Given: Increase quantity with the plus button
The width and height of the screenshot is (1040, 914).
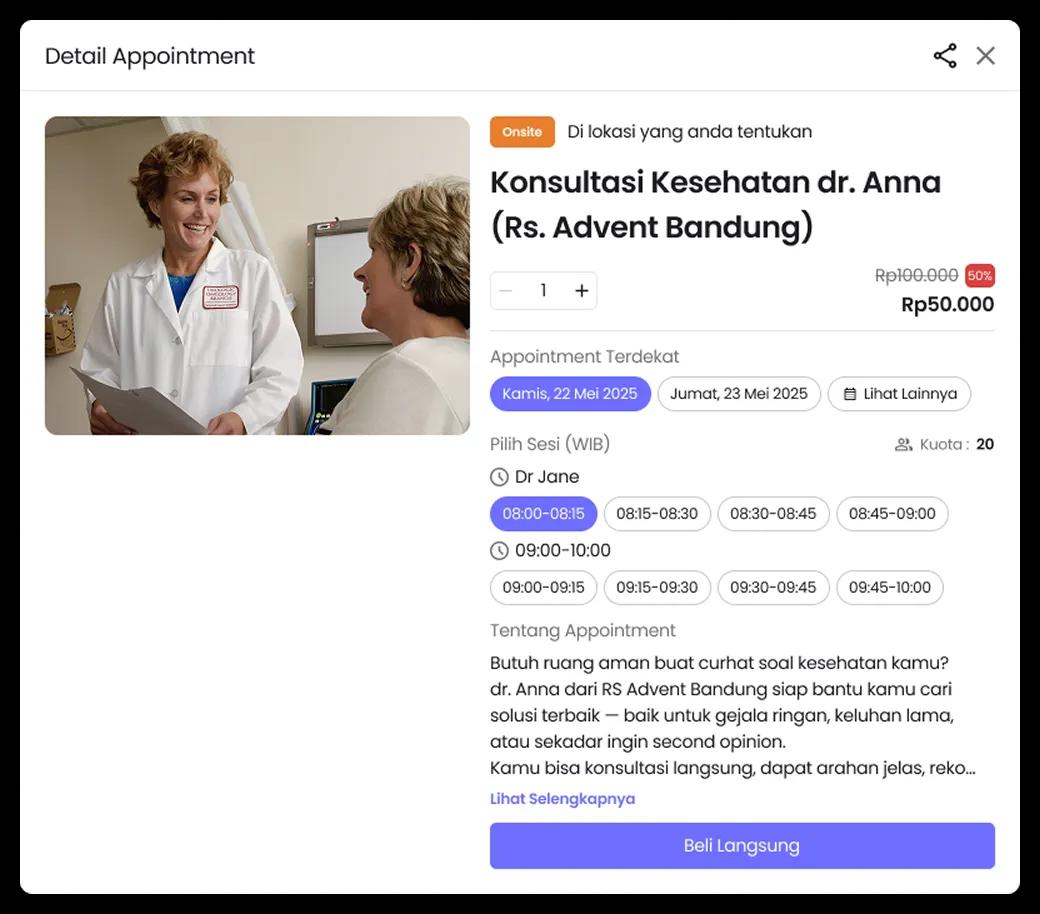Looking at the screenshot, I should [x=581, y=291].
